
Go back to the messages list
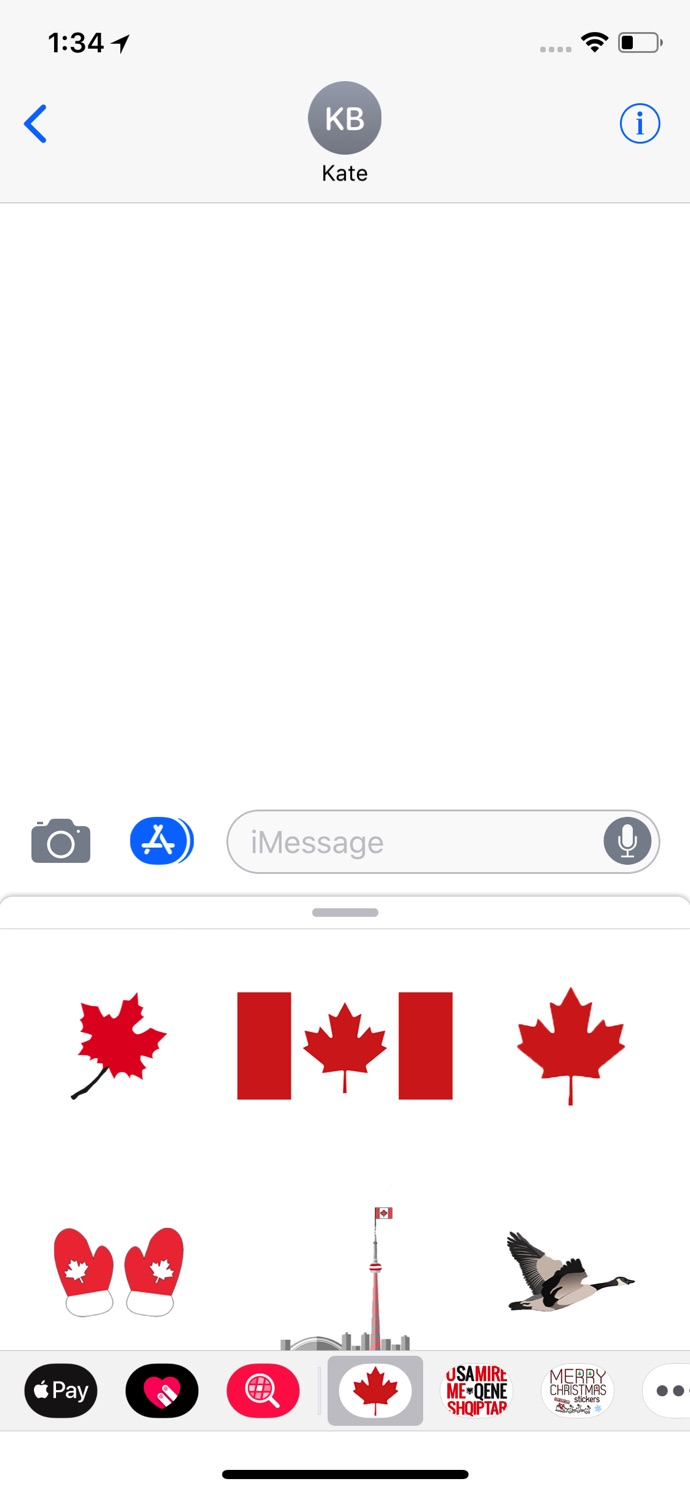[36, 125]
